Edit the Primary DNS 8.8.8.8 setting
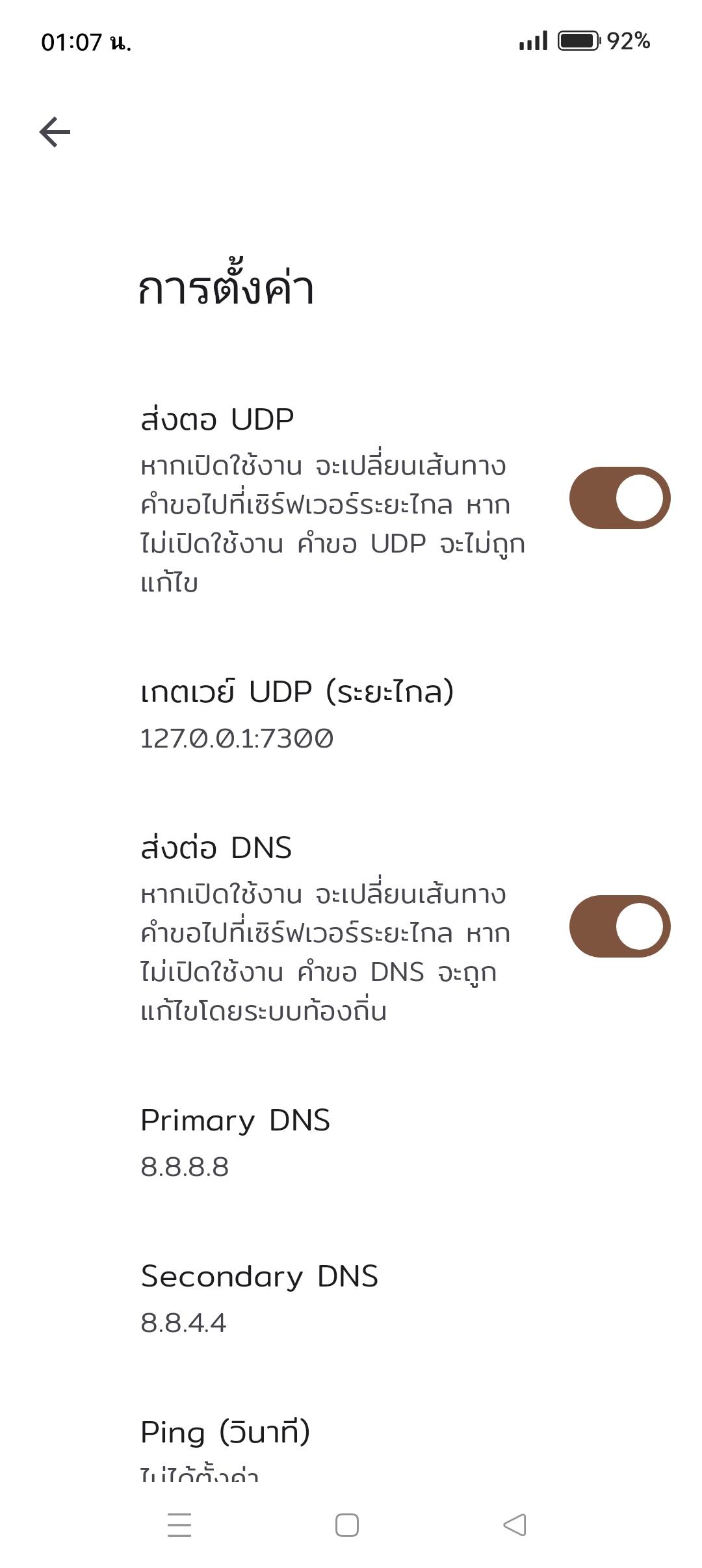Viewport: 702px width, 1568px height. click(x=351, y=1142)
